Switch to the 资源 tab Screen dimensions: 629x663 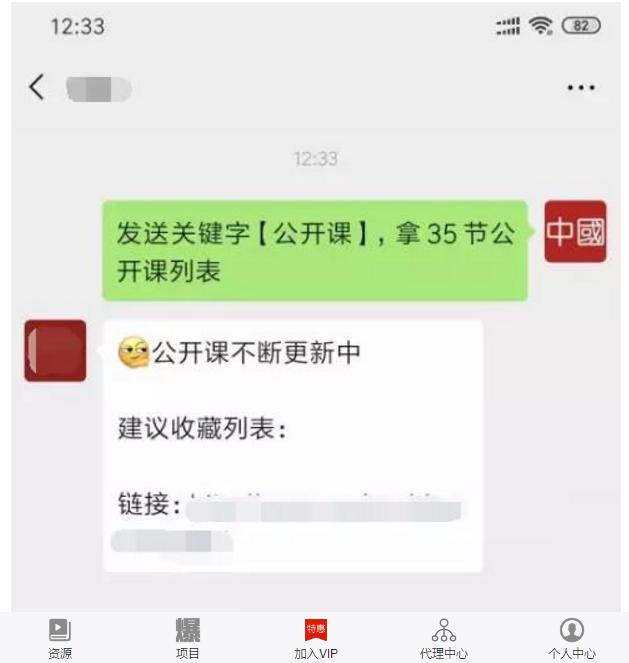(60, 638)
